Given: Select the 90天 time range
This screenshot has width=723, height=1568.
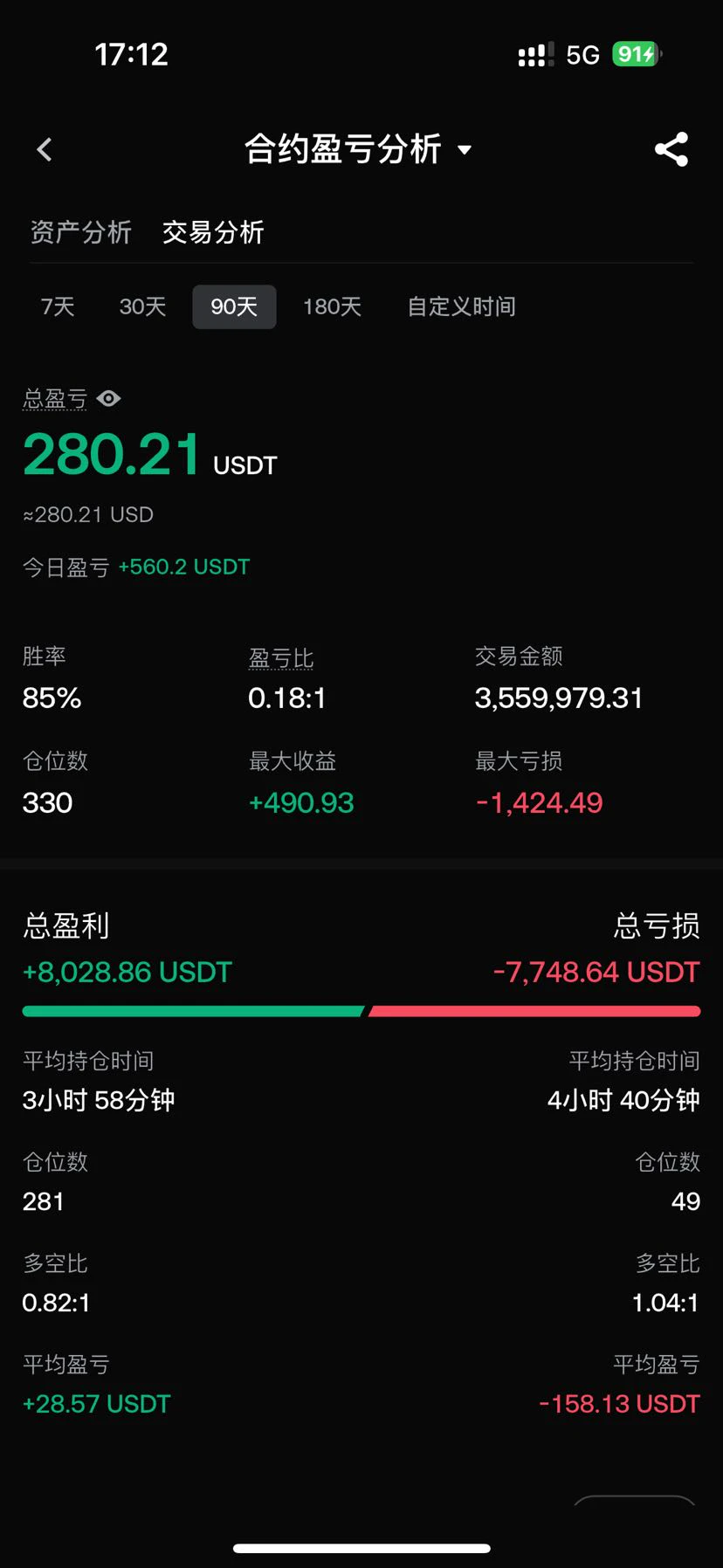Looking at the screenshot, I should 234,306.
